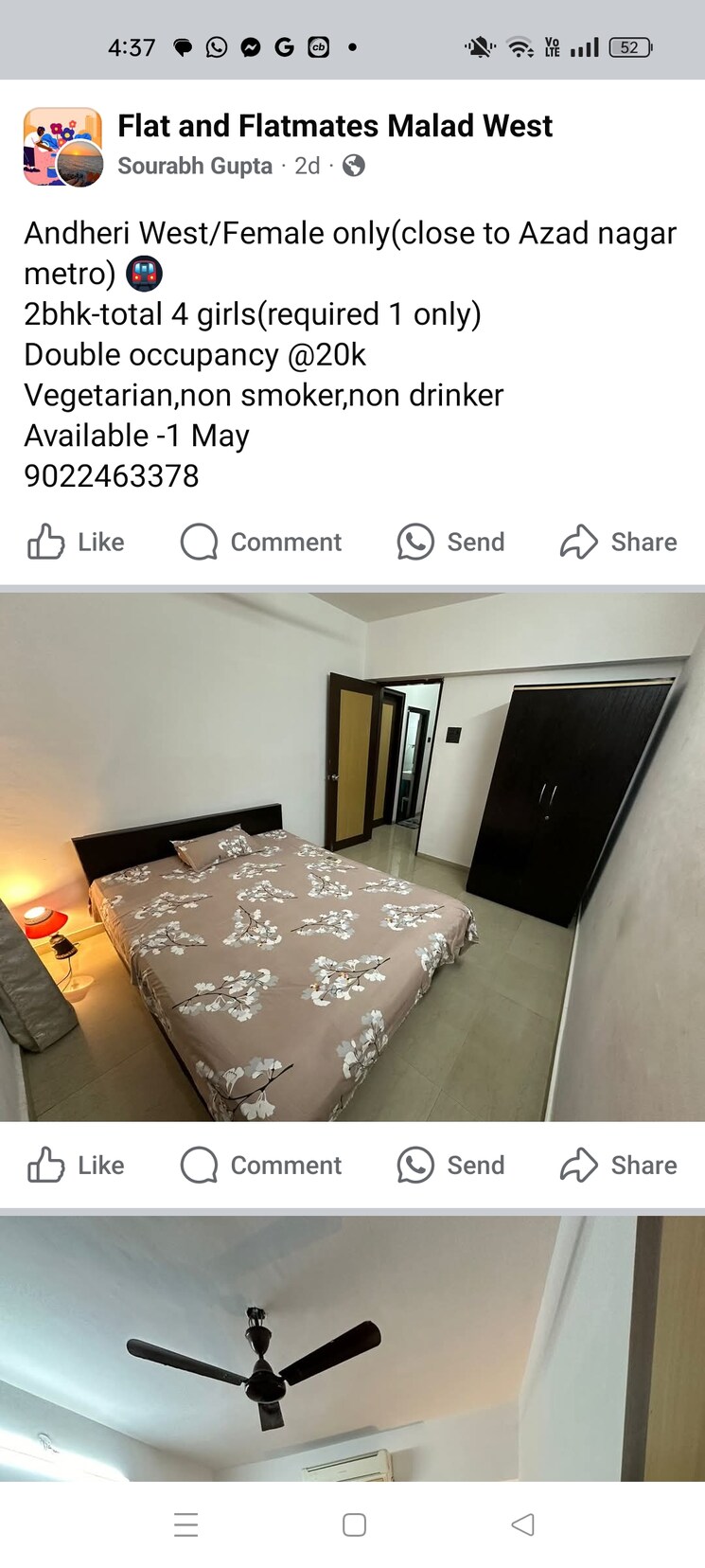This screenshot has height=1568, width=705.
Task: Open the bedroom photo with floral bedsheet
Action: (352, 857)
